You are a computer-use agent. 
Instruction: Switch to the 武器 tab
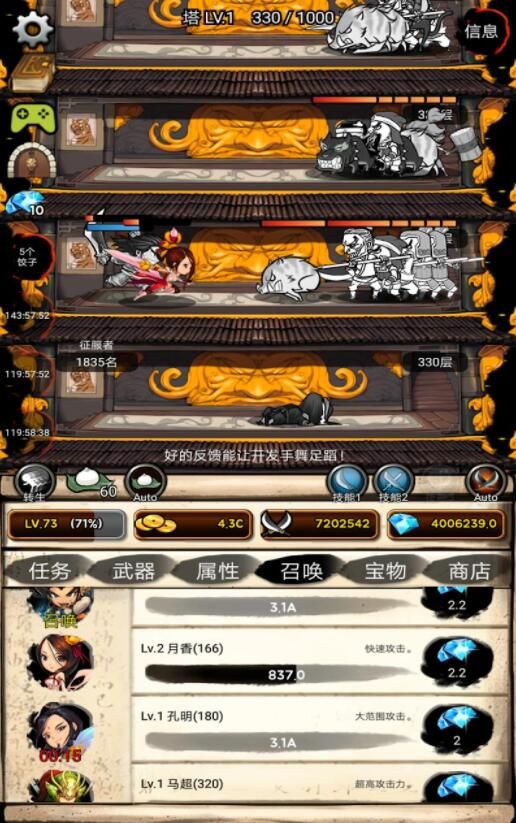(133, 571)
